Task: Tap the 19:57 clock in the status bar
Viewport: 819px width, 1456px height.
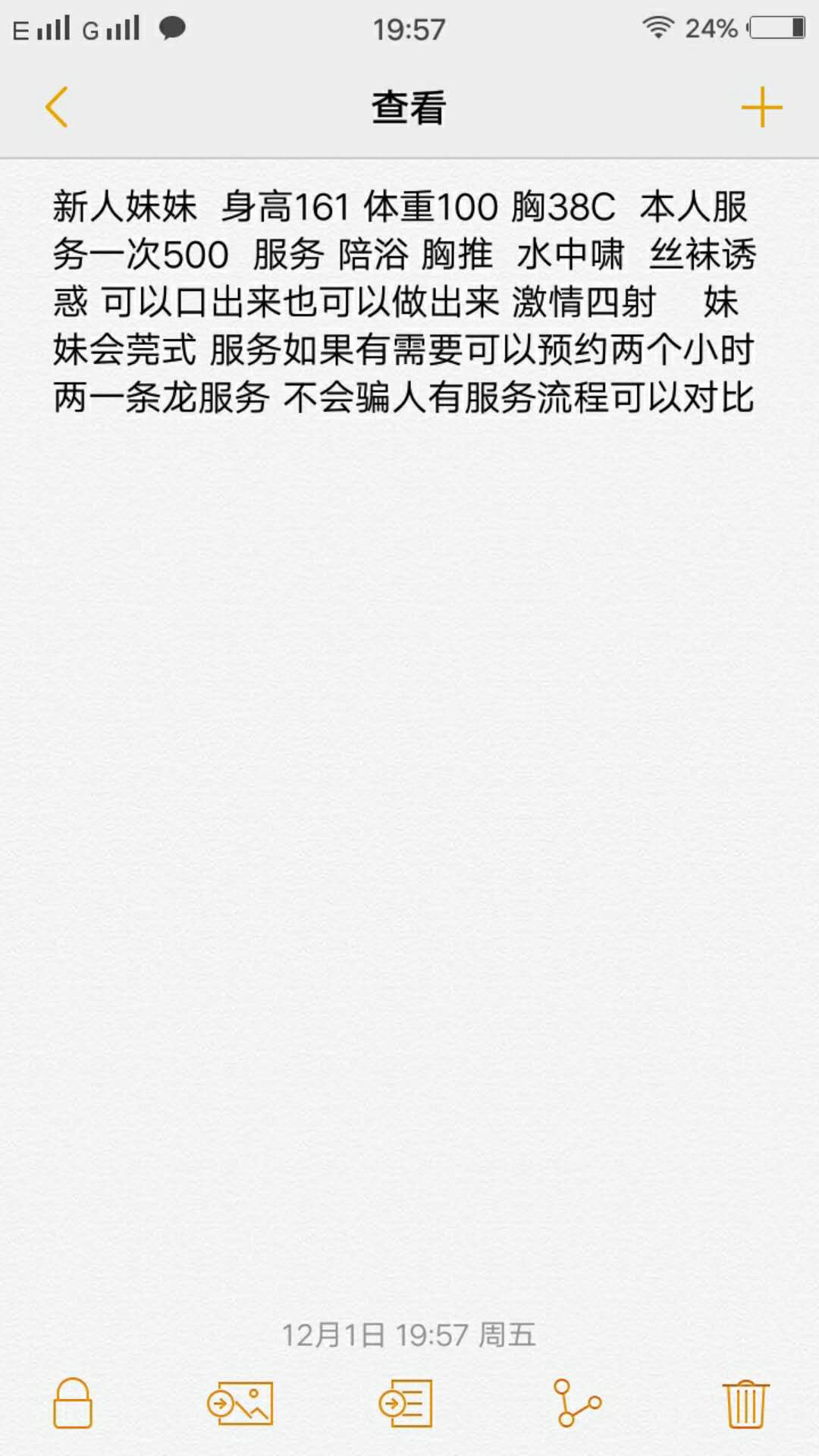Action: pyautogui.click(x=409, y=29)
